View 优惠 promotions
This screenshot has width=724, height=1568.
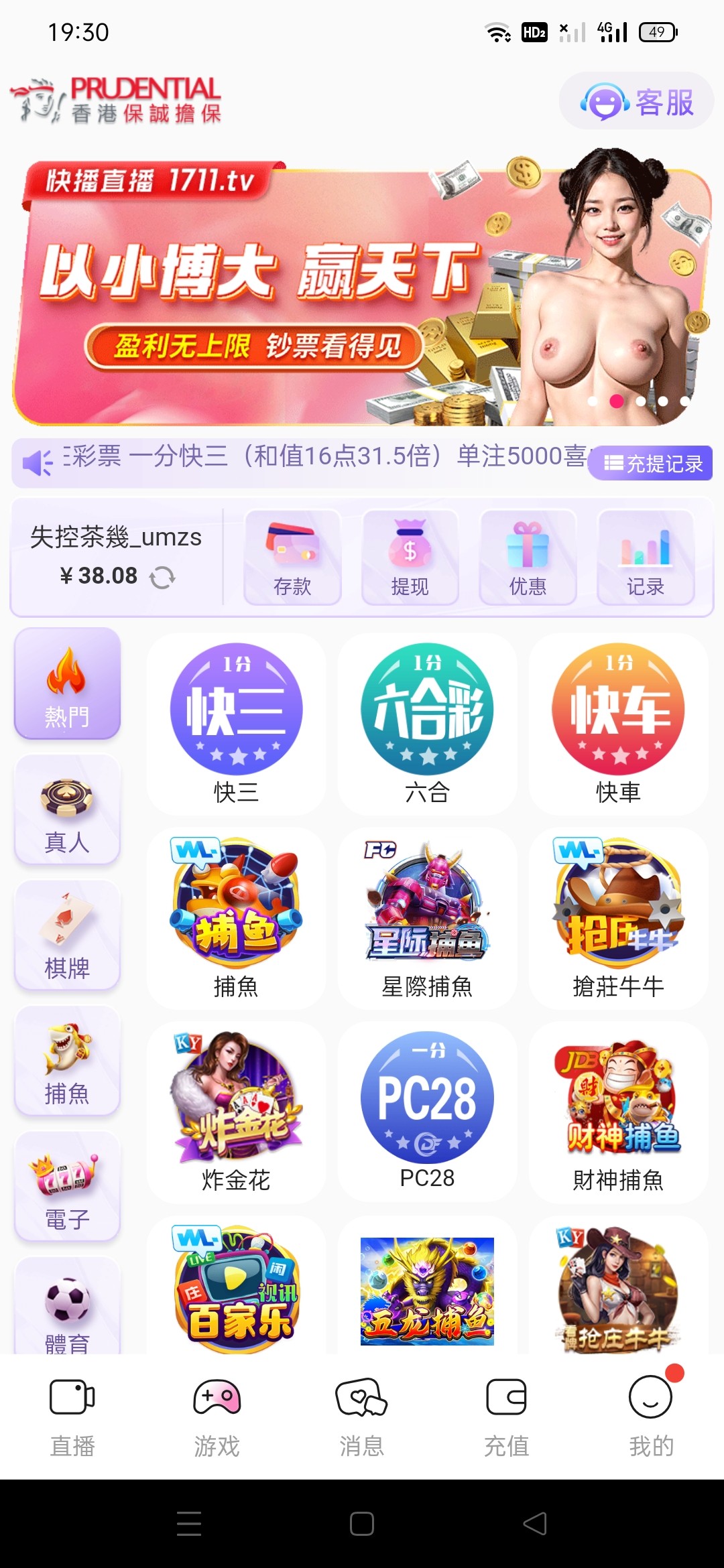coord(528,558)
